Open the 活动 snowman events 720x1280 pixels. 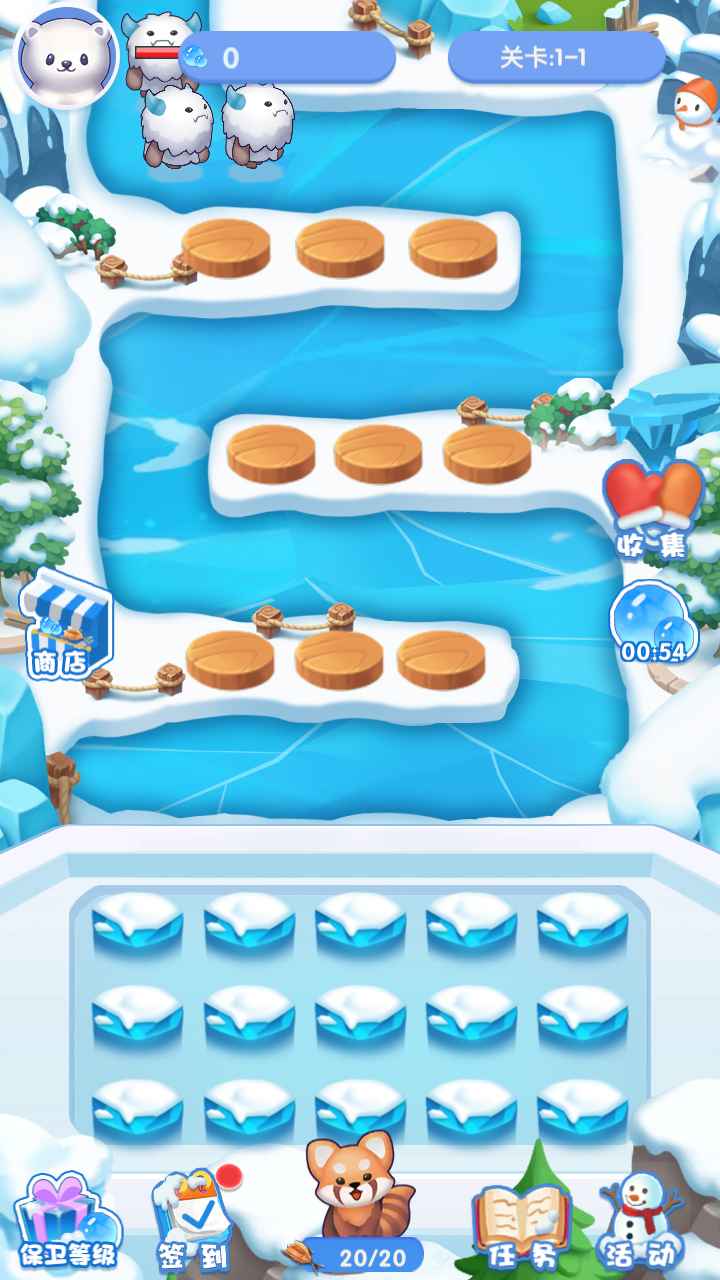[640, 1222]
